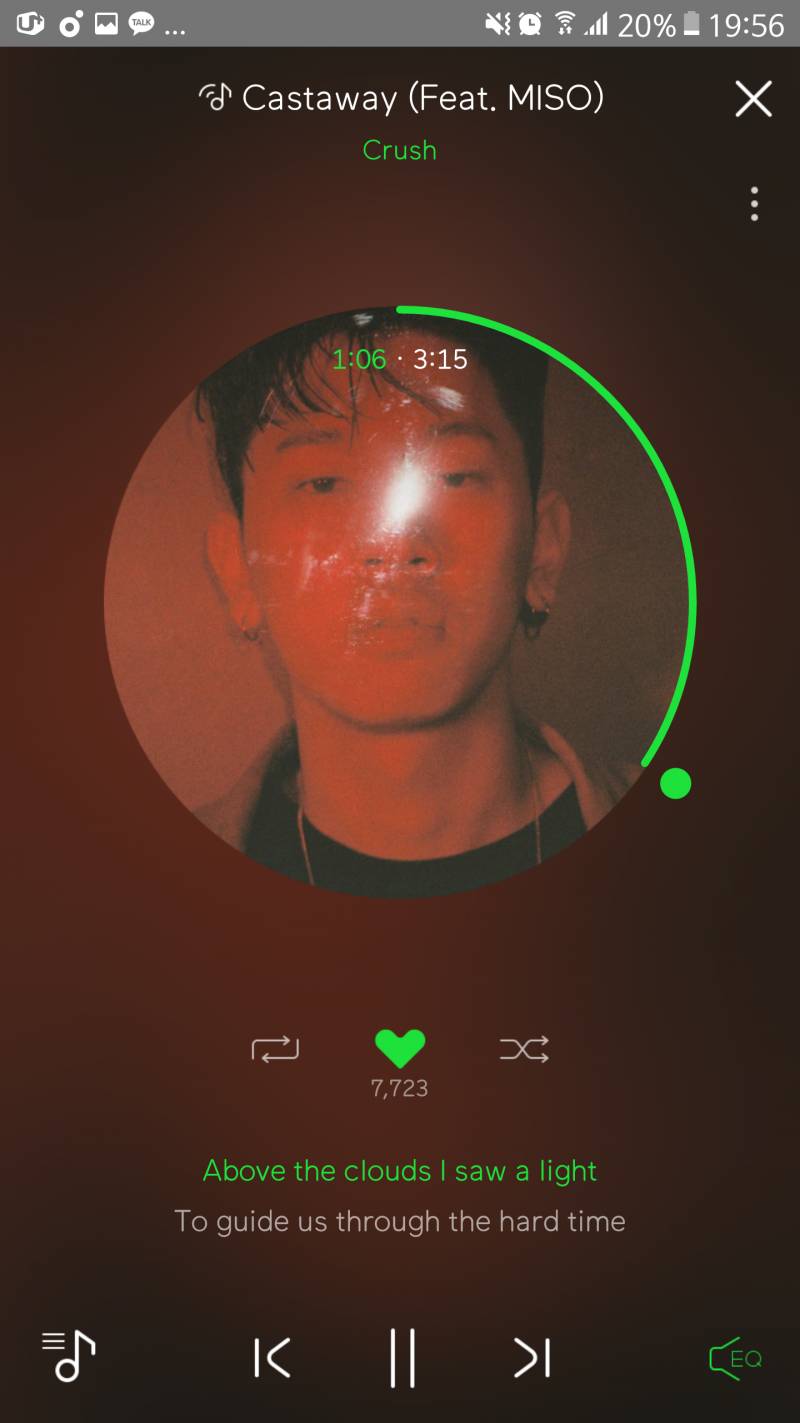The height and width of the screenshot is (1423, 800).
Task: Toggle repeat playback mode
Action: coord(274,1048)
